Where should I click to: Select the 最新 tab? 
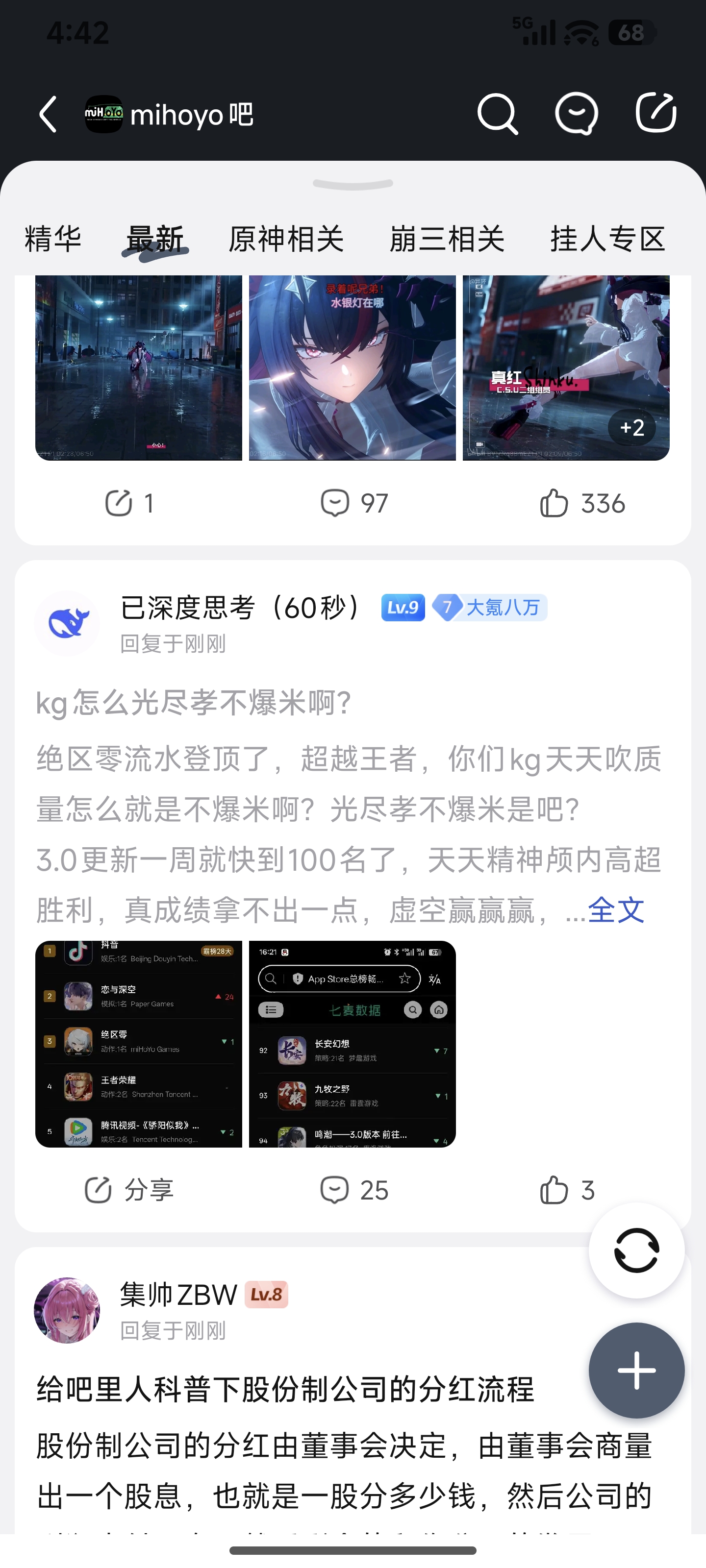(155, 238)
